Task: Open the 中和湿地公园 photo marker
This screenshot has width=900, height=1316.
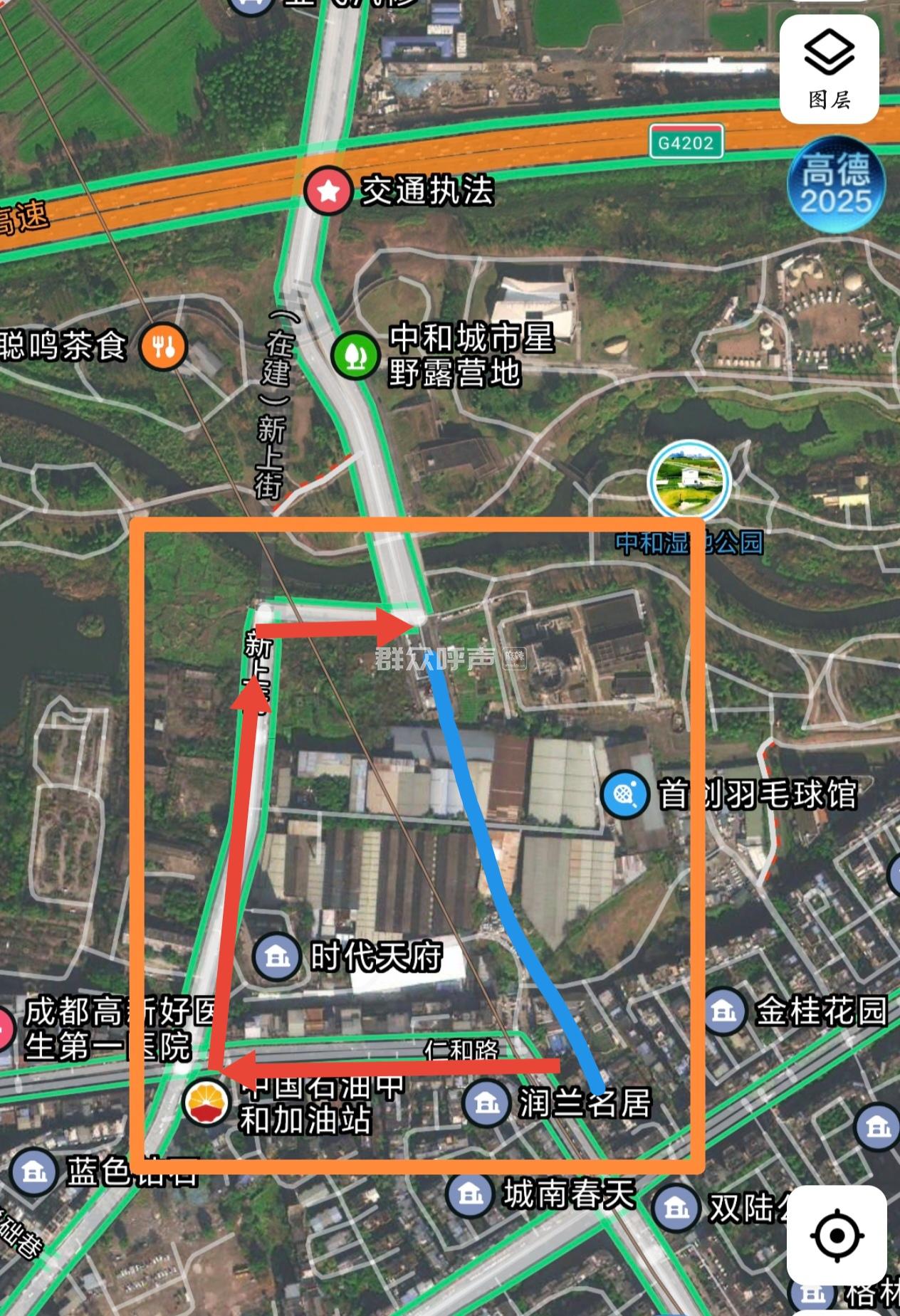Action: click(x=689, y=480)
